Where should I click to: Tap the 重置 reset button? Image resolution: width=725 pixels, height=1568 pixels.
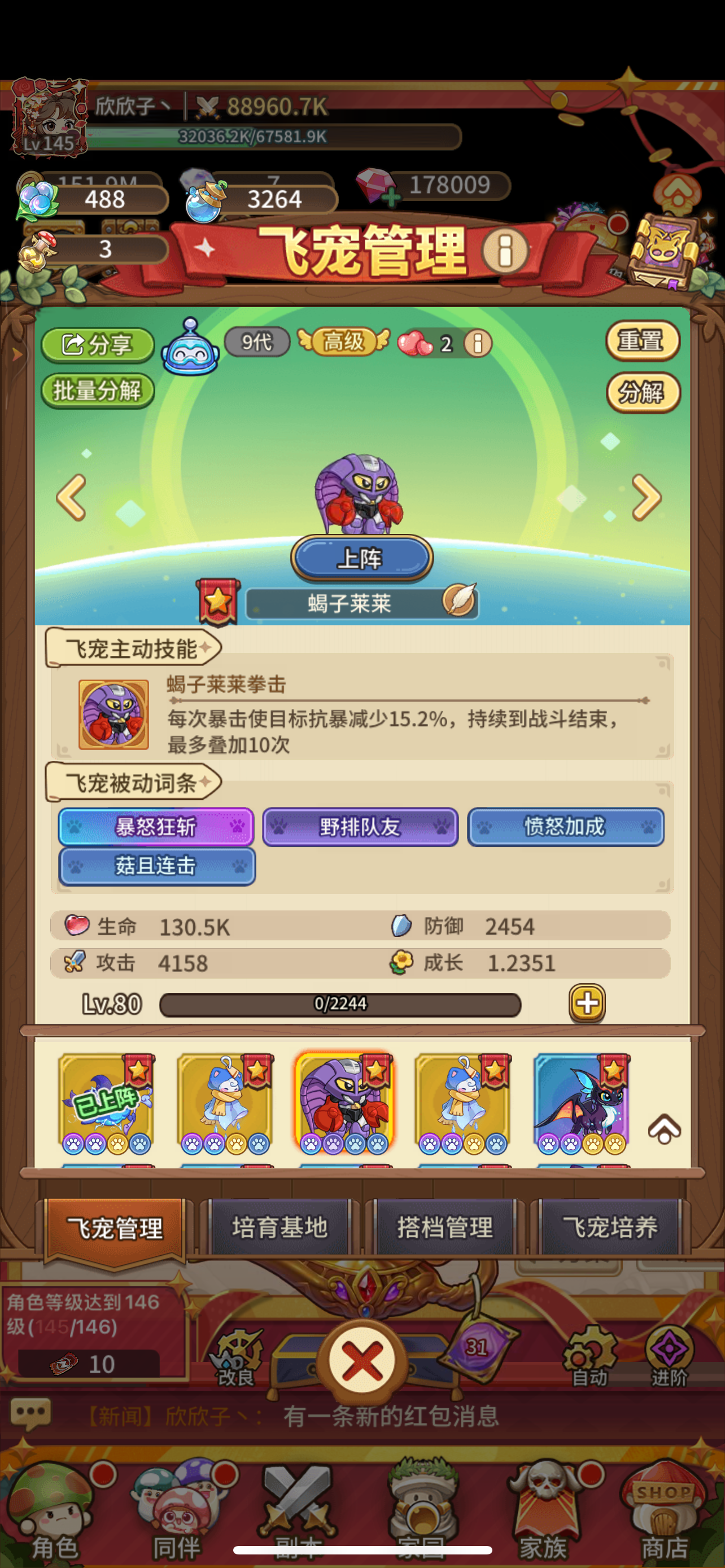coord(642,340)
